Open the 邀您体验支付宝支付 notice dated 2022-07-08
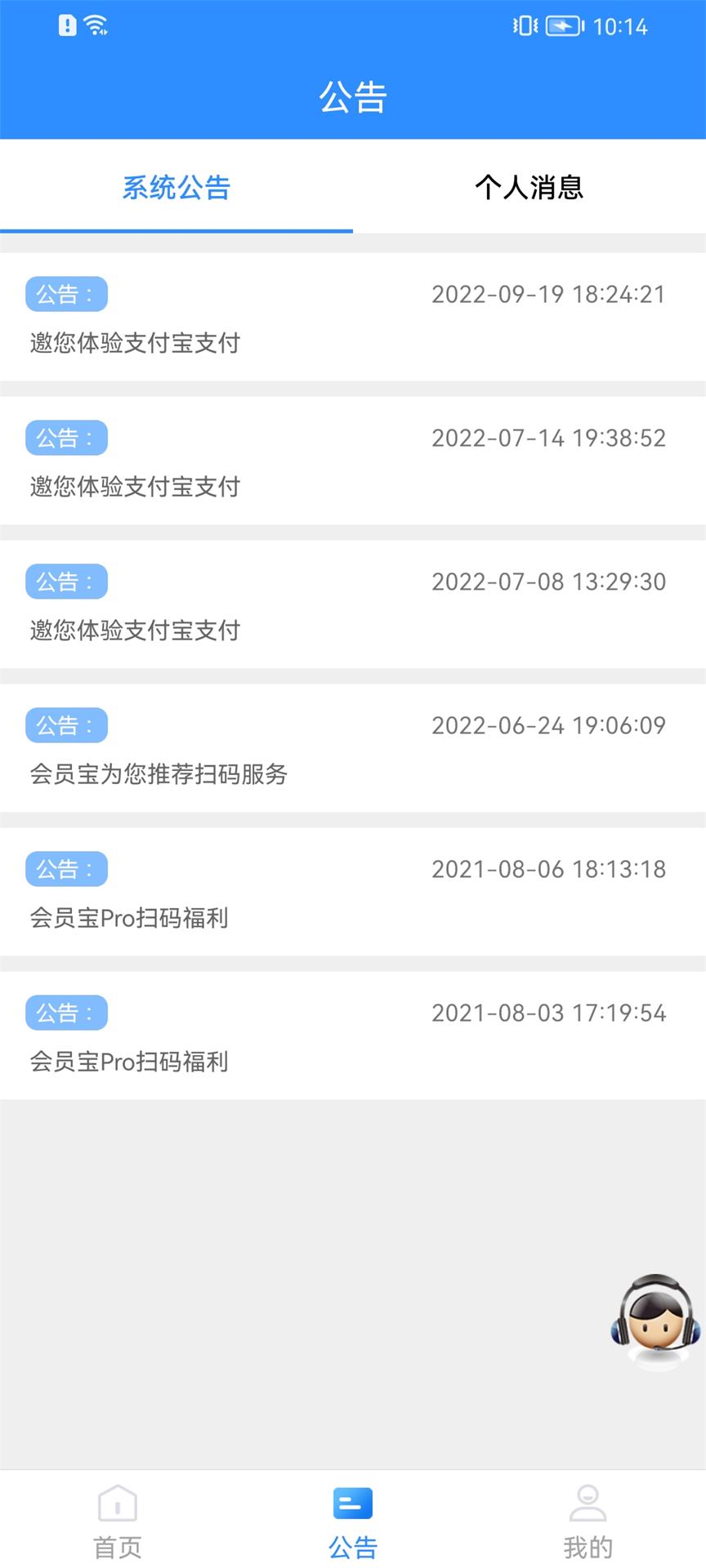The image size is (706, 1568). pos(133,630)
